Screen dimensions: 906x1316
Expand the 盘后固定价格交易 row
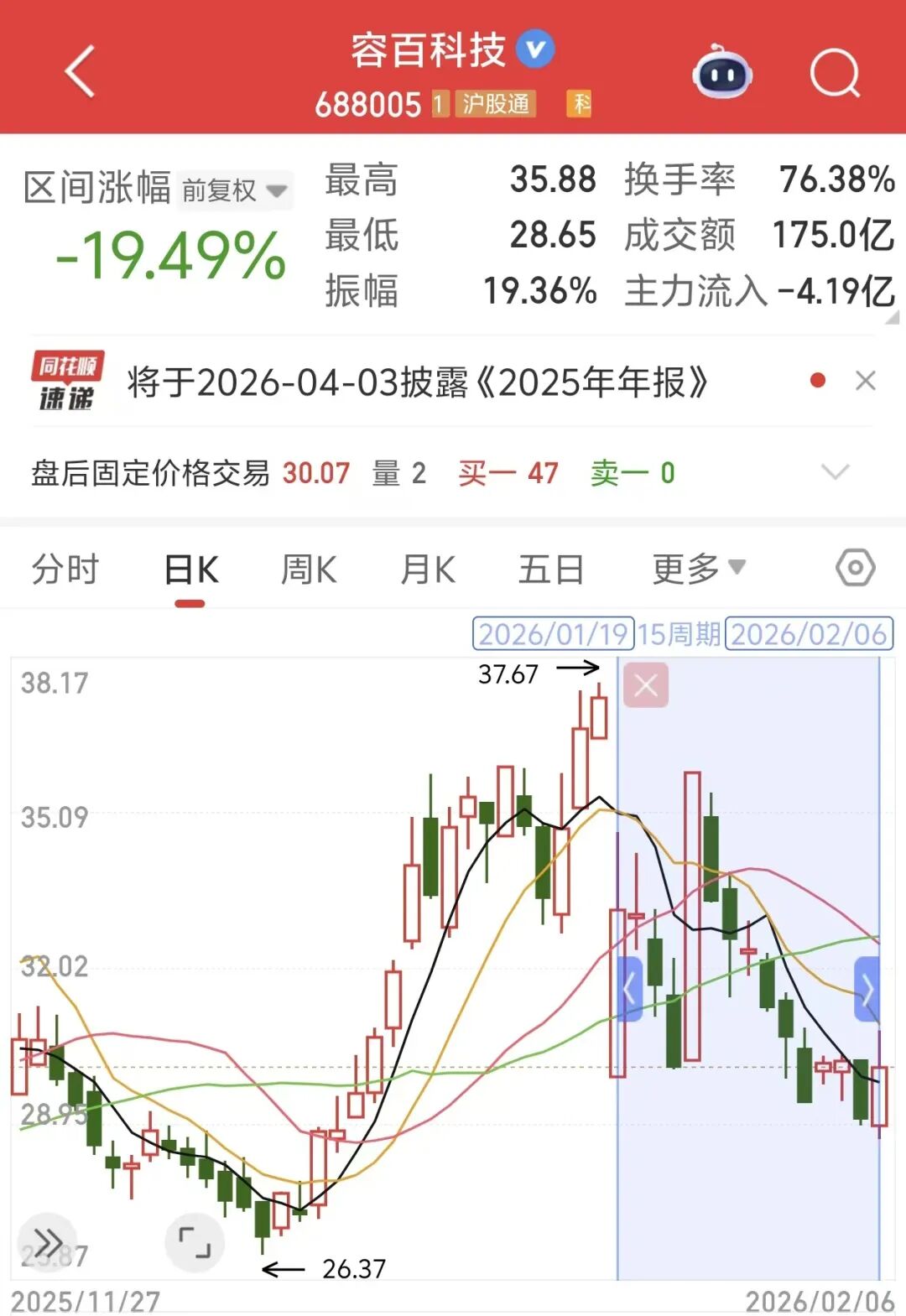click(x=835, y=472)
